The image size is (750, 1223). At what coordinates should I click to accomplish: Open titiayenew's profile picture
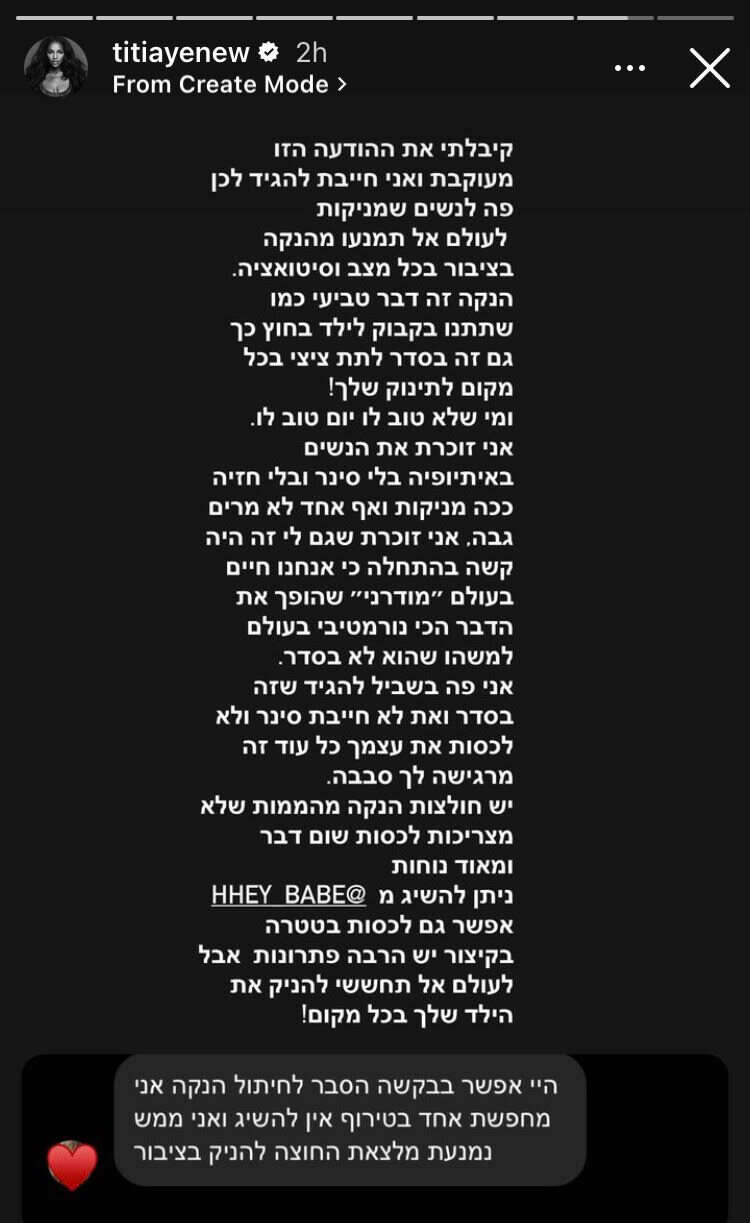tap(56, 68)
